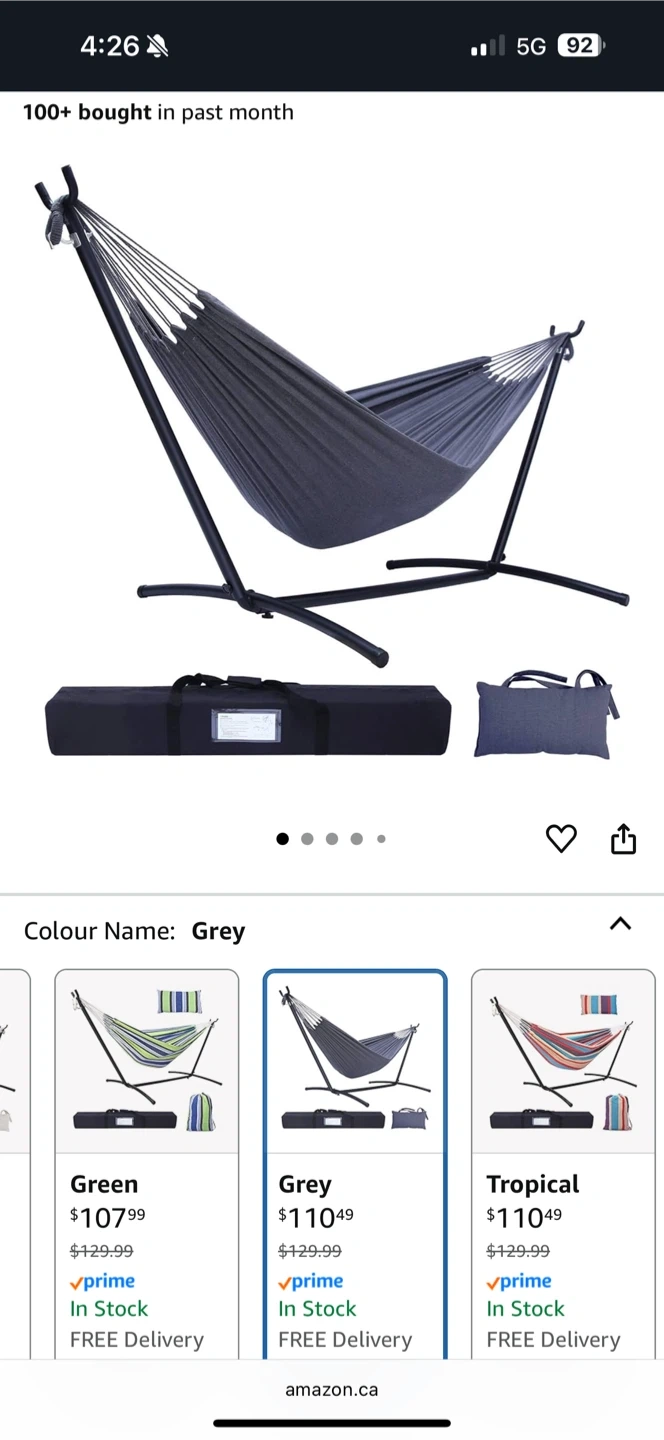Tap the image page indicator dots

pos(331,839)
